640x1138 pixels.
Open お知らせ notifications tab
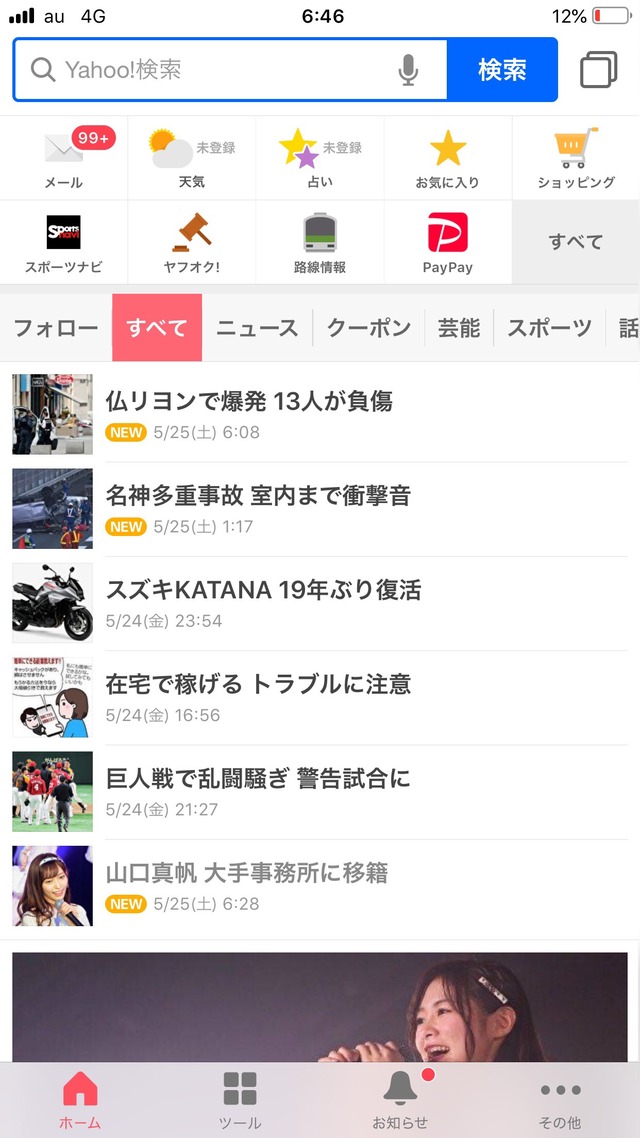(x=400, y=1099)
